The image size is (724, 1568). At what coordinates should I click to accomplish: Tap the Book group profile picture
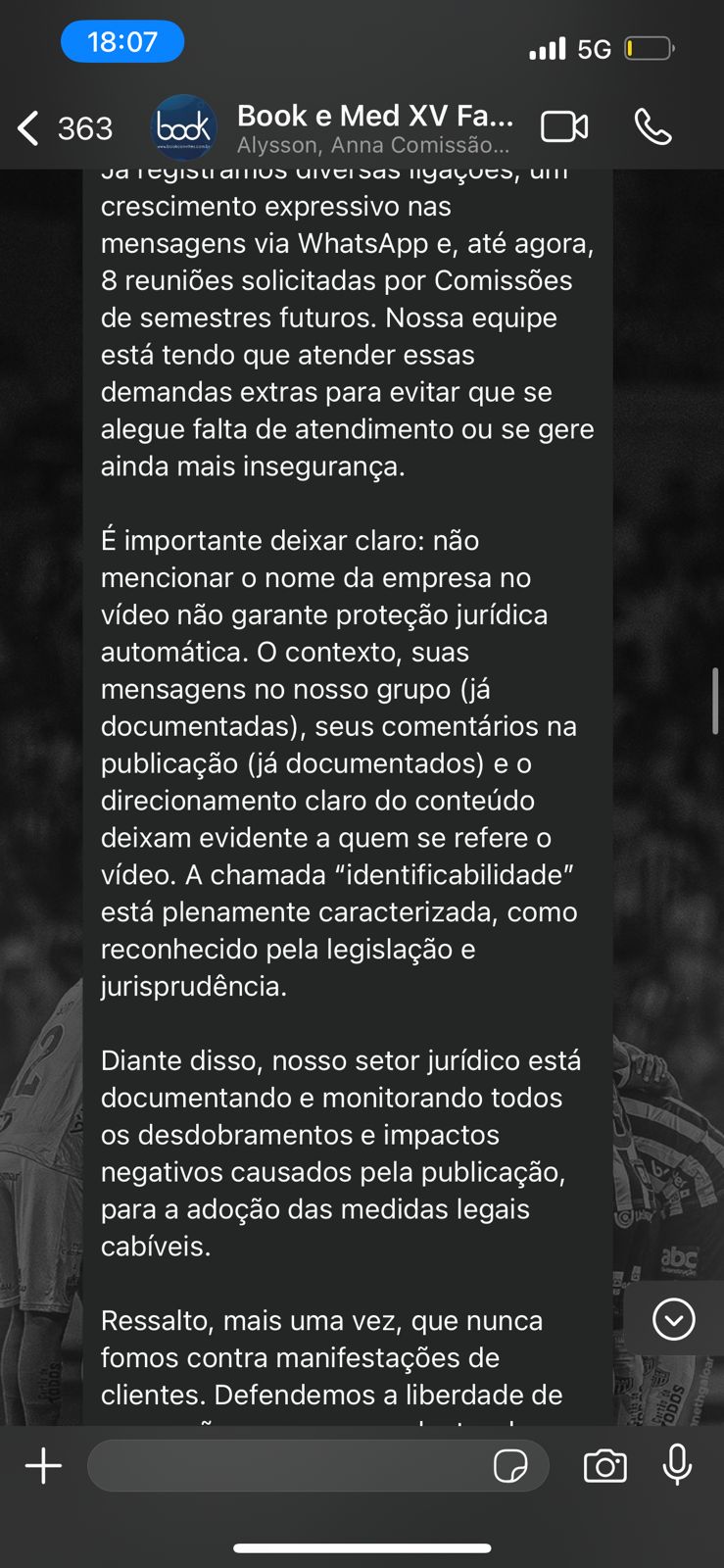pos(184,127)
